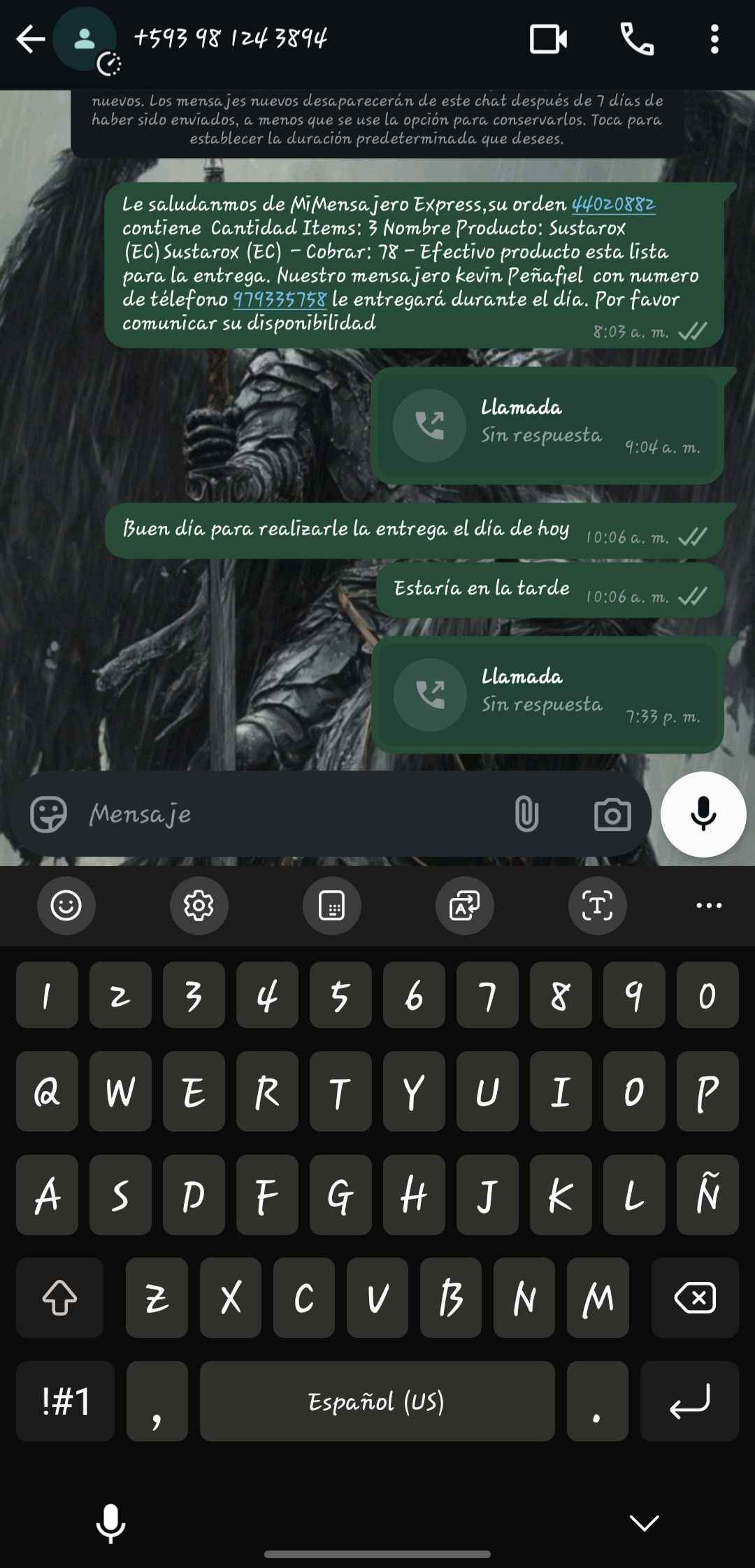Open the keyboard text extraction tool
Screen dimensions: 755x1568
point(597,906)
